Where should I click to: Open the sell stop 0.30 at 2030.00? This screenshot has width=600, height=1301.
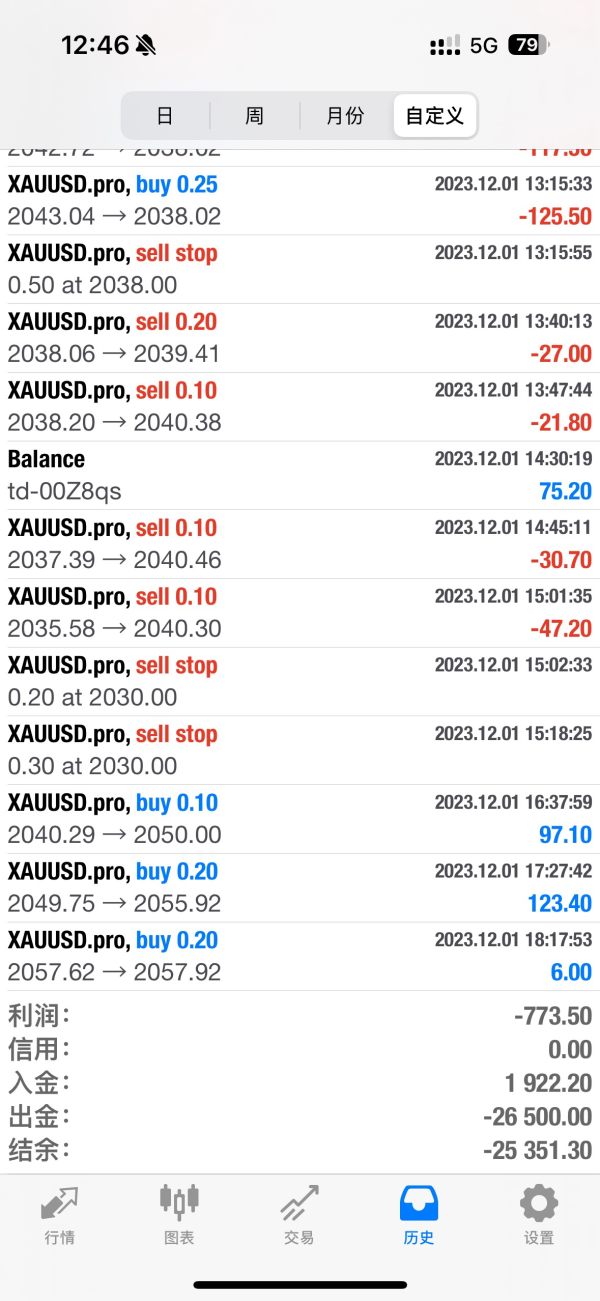[x=300, y=750]
